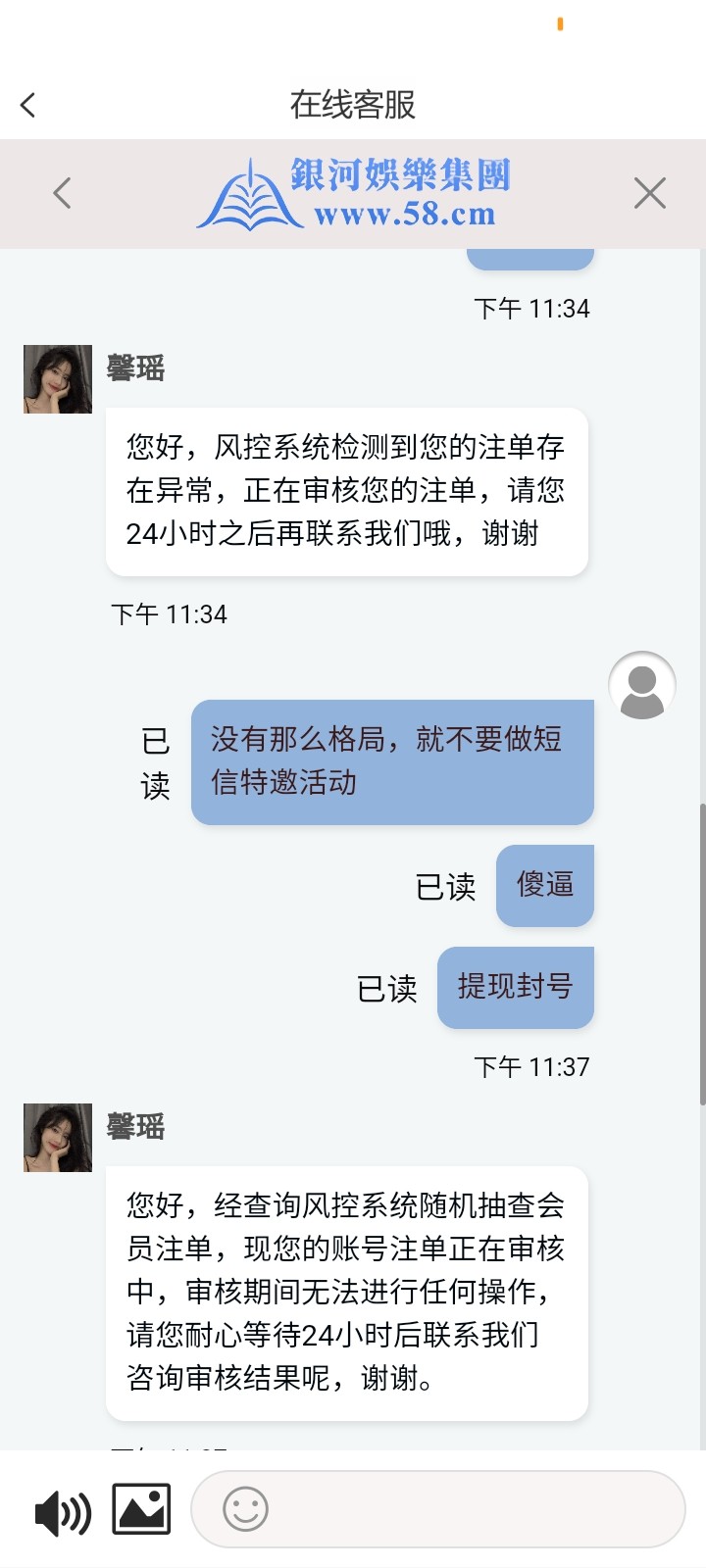Close the customer service chat window

(x=649, y=193)
